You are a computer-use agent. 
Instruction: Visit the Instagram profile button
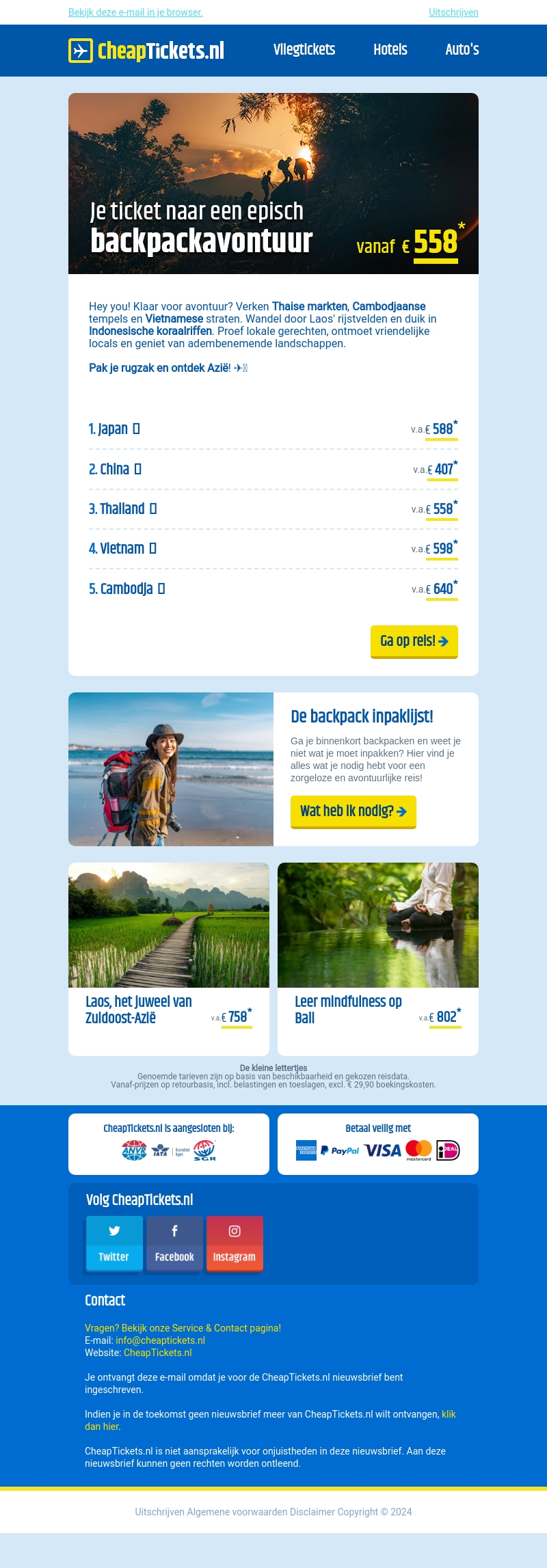235,1244
